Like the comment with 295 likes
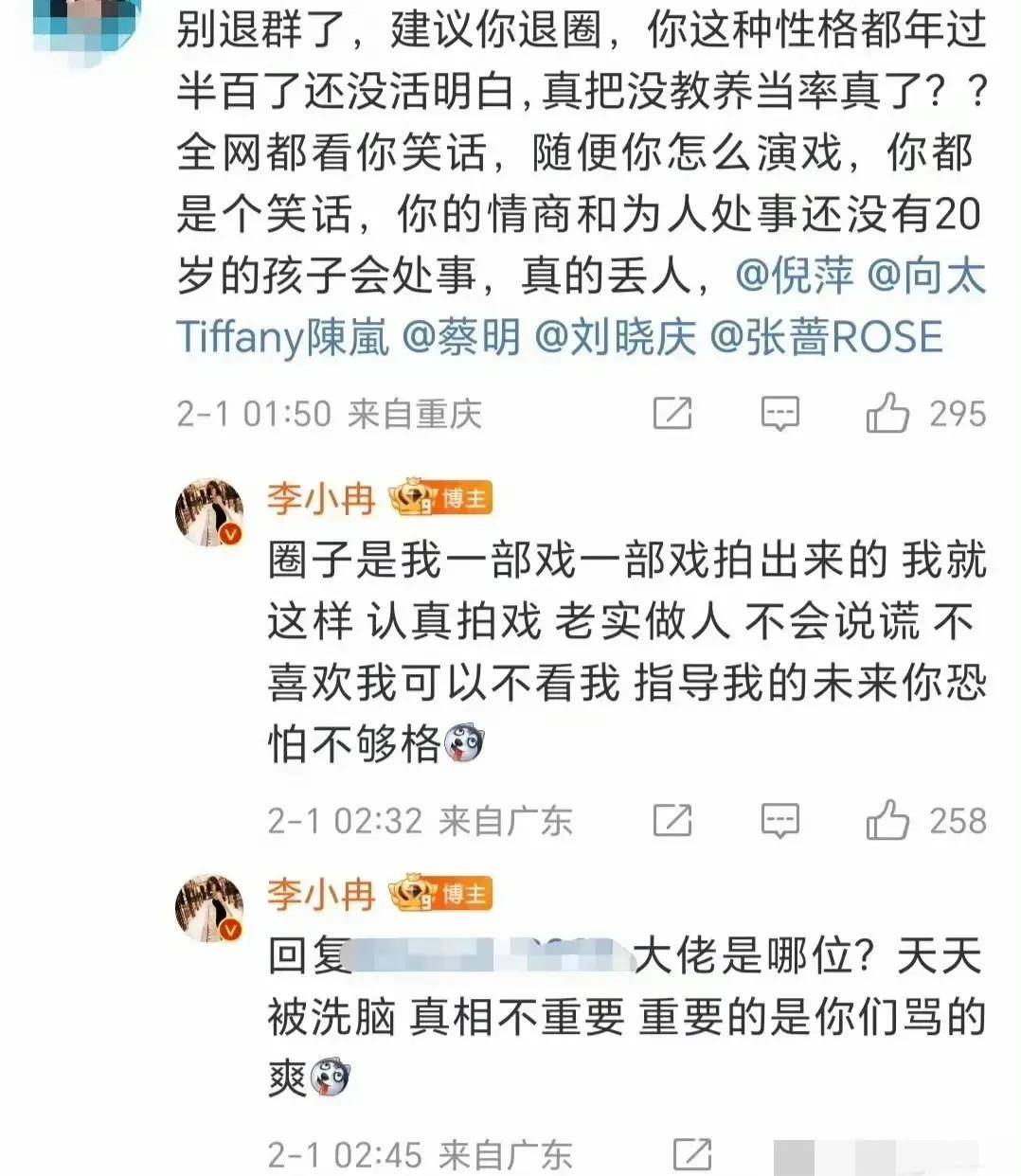 pos(887,414)
